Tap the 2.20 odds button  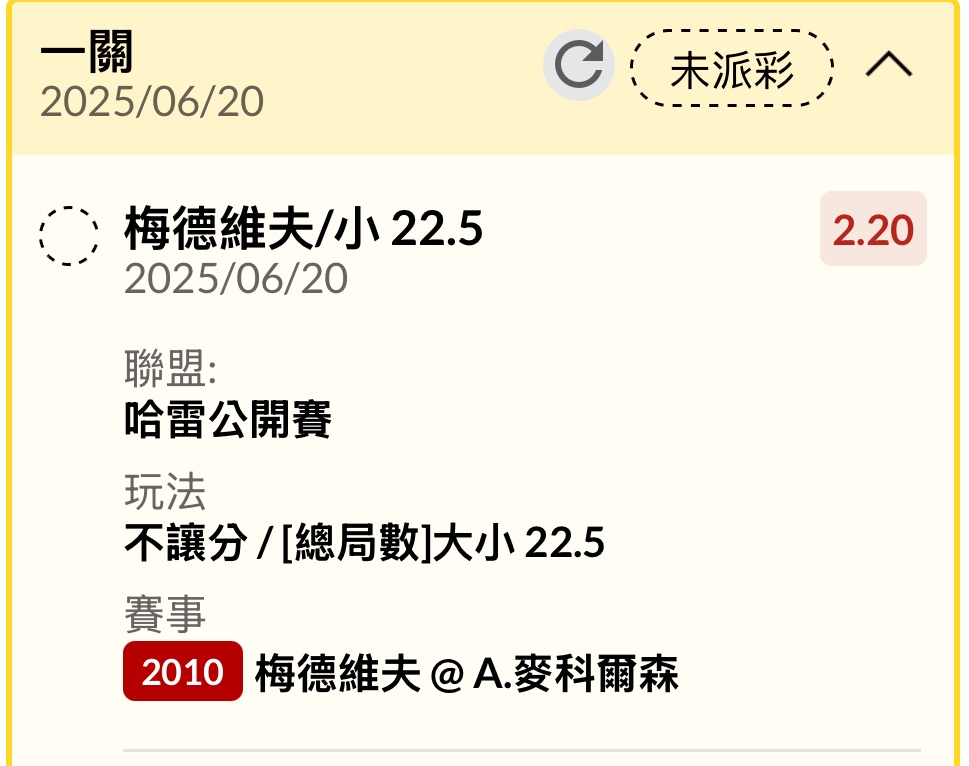pos(873,229)
